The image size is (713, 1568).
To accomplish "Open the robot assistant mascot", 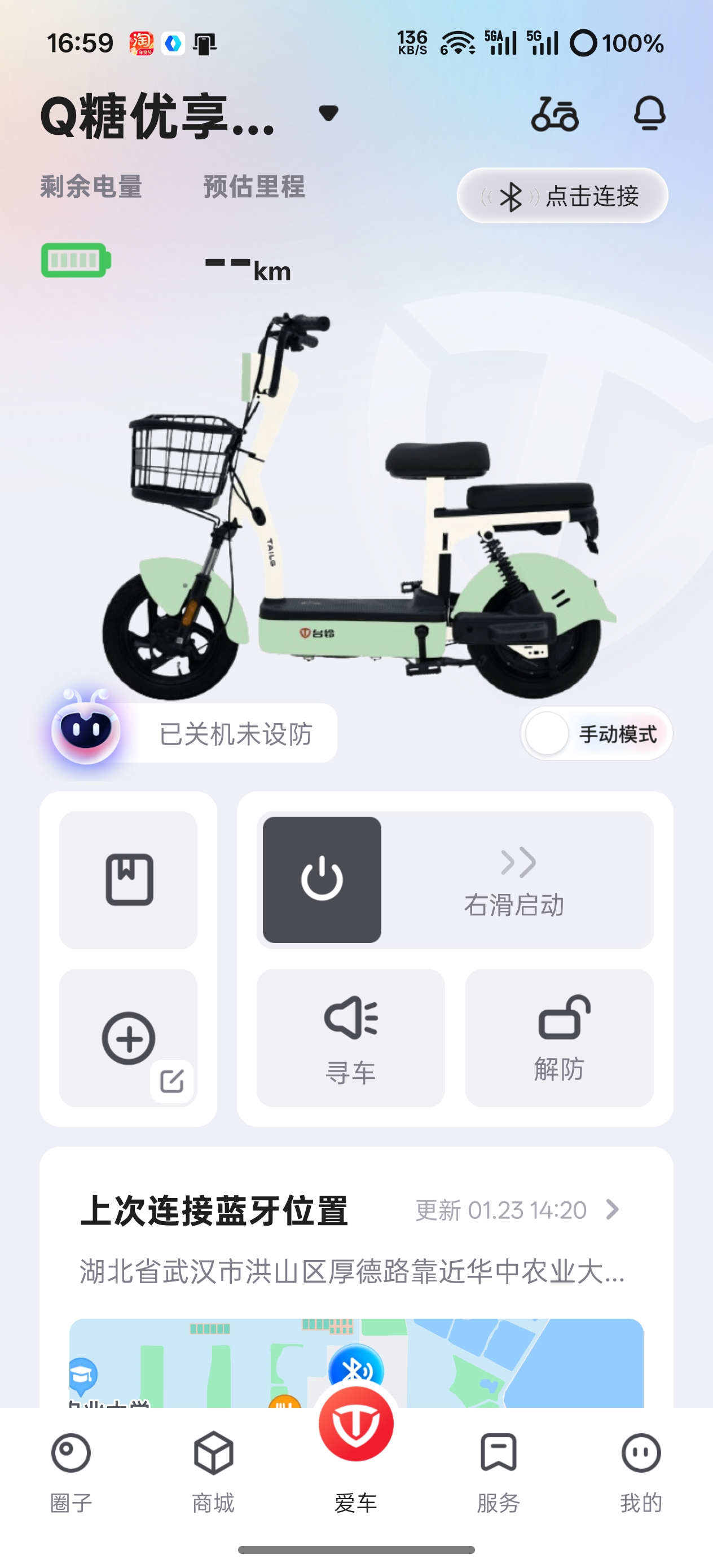I will click(x=86, y=729).
